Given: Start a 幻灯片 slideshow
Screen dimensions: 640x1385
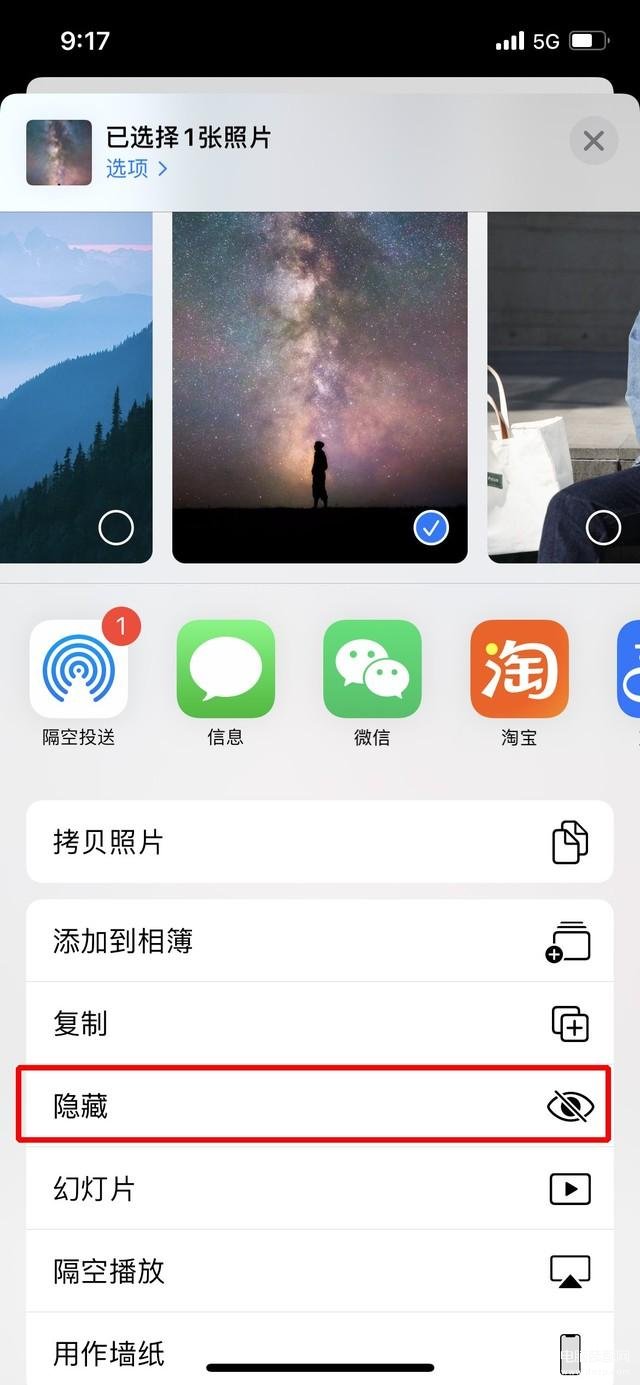Looking at the screenshot, I should pos(319,1189).
